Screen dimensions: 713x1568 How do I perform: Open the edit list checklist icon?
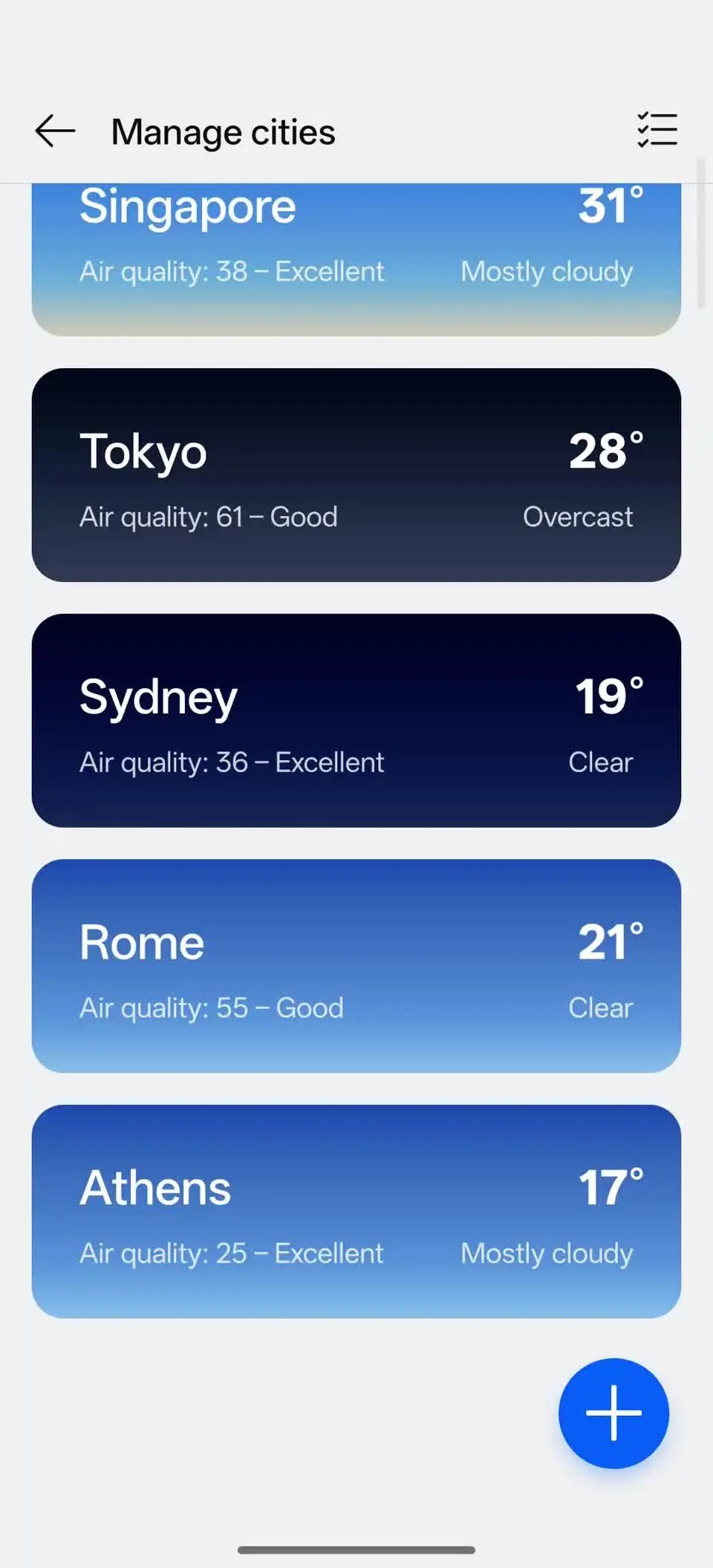click(x=657, y=130)
